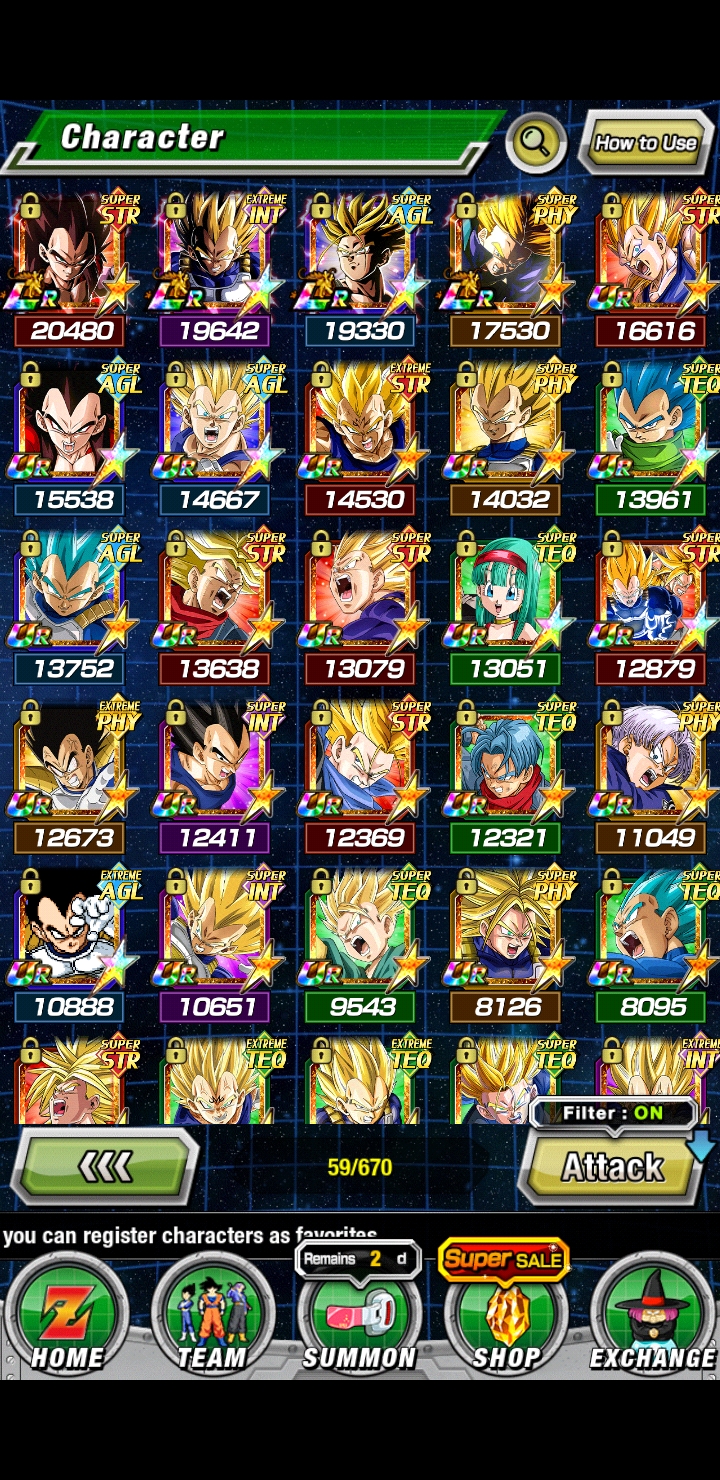720x1480 pixels.
Task: Open the Filter ON setting
Action: (x=612, y=1113)
